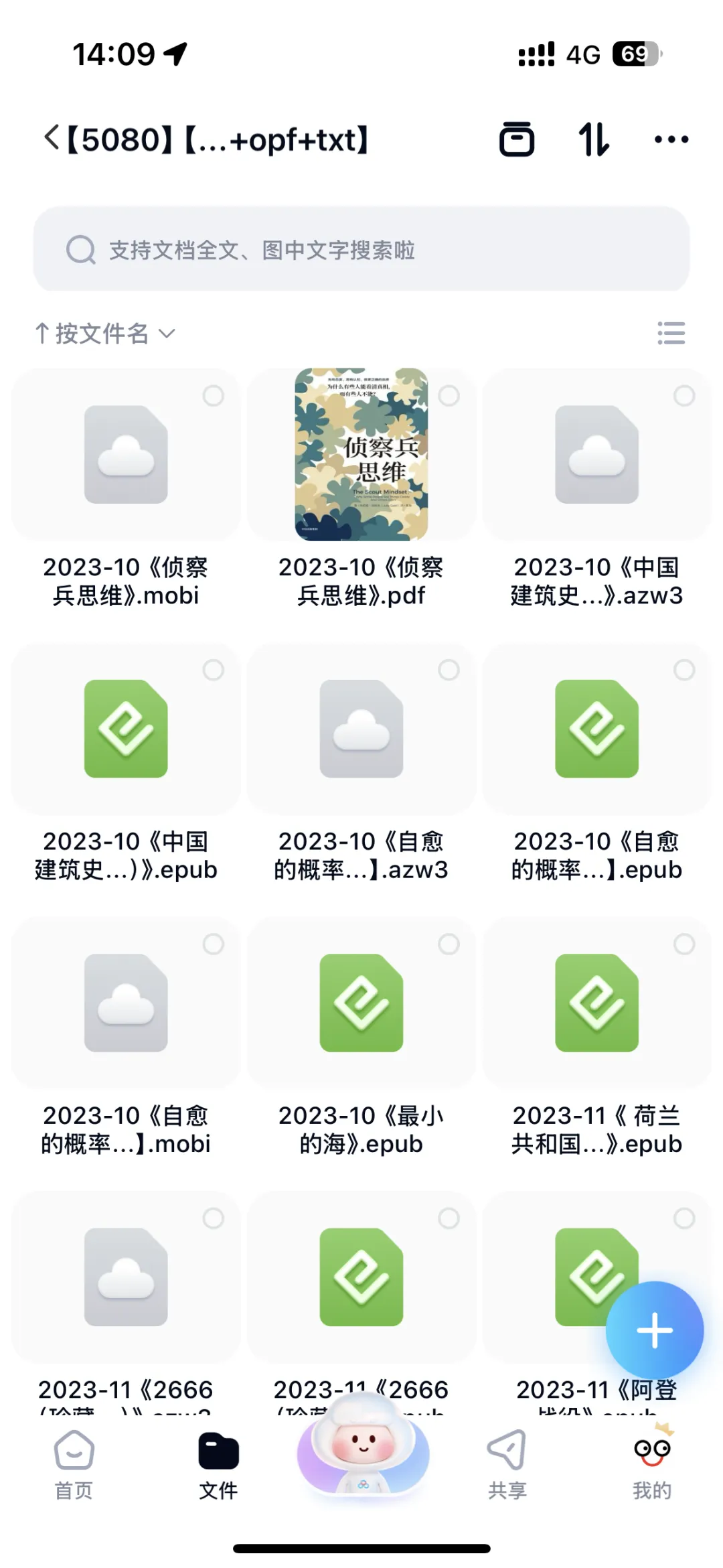Tap the document full-text search box
Viewport: 723px width, 1568px height.
coord(361,250)
